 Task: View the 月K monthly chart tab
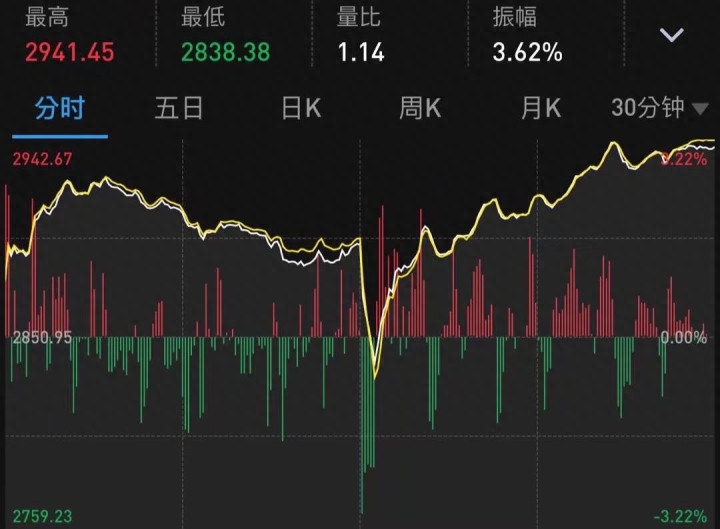pyautogui.click(x=541, y=108)
